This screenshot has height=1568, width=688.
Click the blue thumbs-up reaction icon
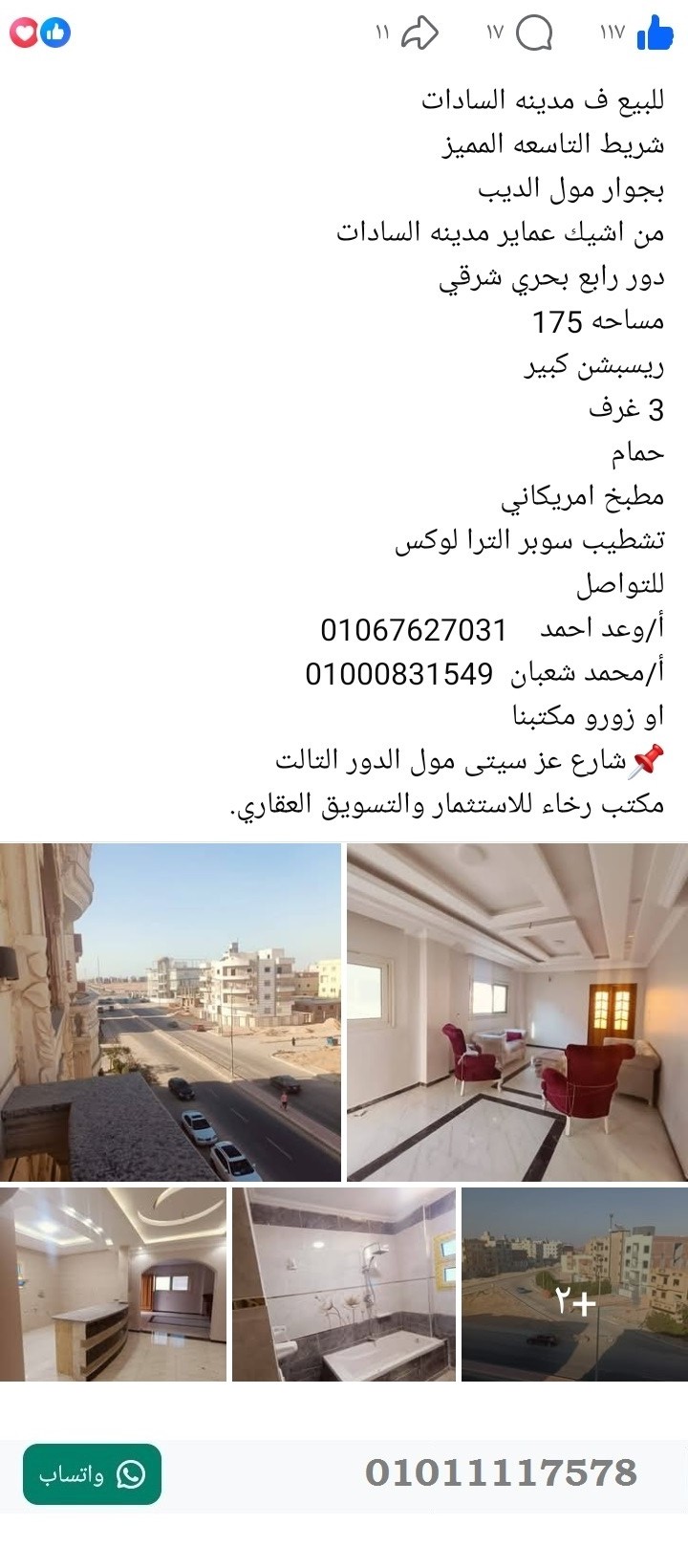pyautogui.click(x=57, y=32)
